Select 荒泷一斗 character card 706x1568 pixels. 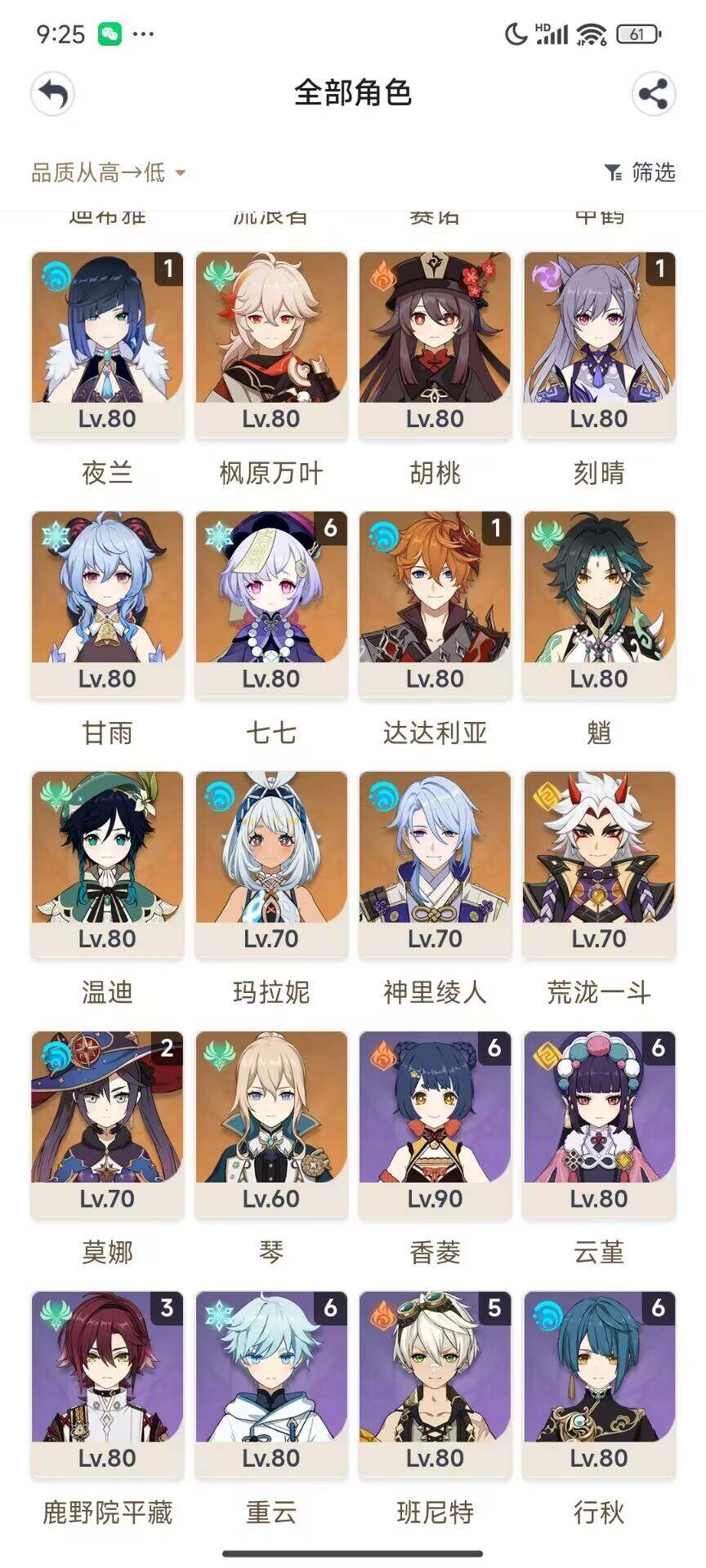click(599, 863)
